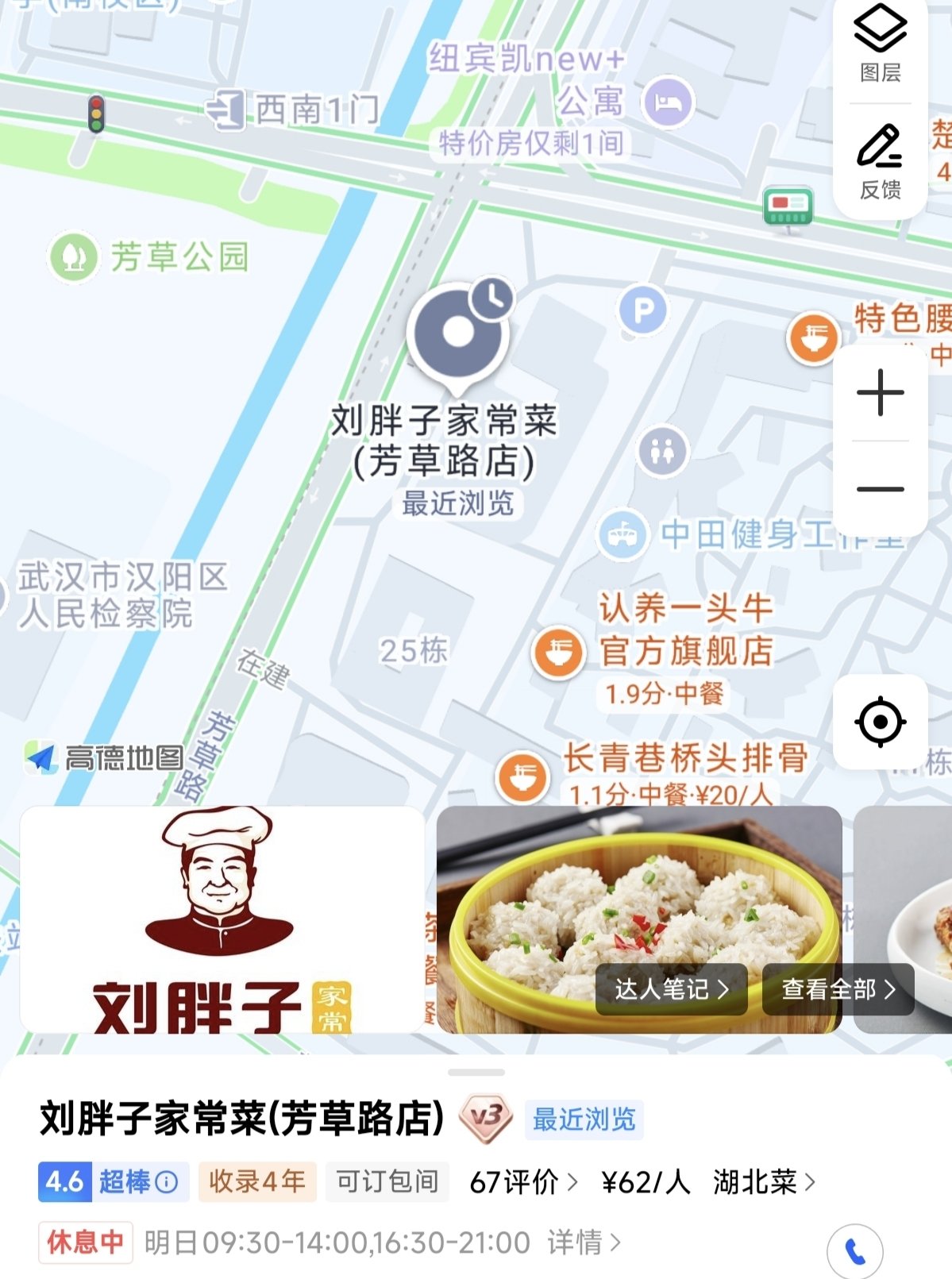Open the map layers (图层) panel
The width and height of the screenshot is (952, 1279).
point(880,44)
